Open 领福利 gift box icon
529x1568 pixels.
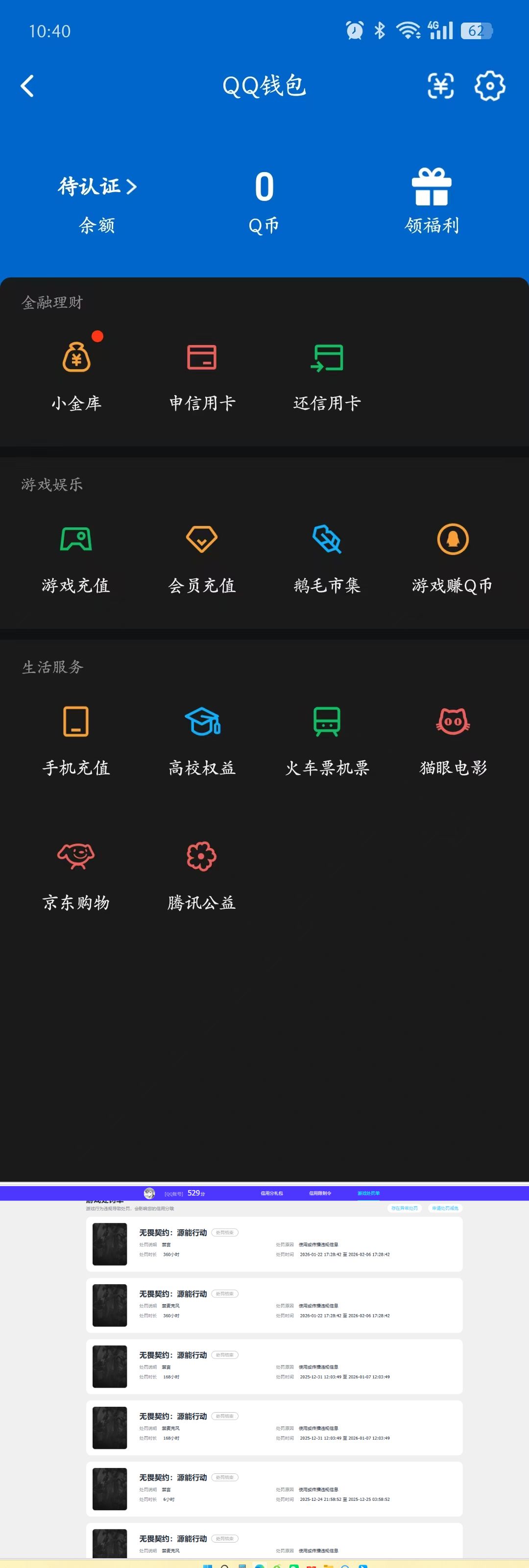(x=432, y=189)
